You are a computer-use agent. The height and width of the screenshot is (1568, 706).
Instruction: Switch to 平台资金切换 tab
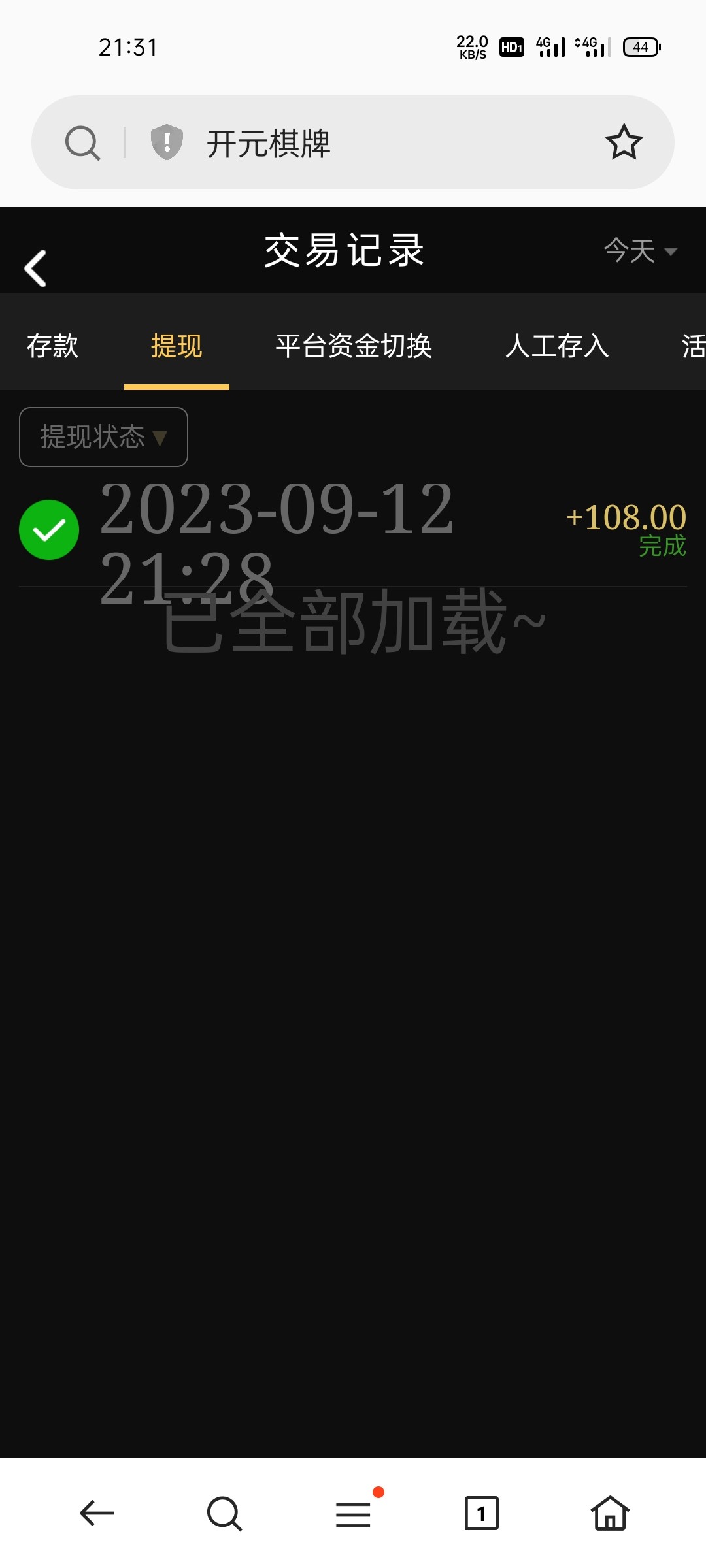[x=354, y=346]
